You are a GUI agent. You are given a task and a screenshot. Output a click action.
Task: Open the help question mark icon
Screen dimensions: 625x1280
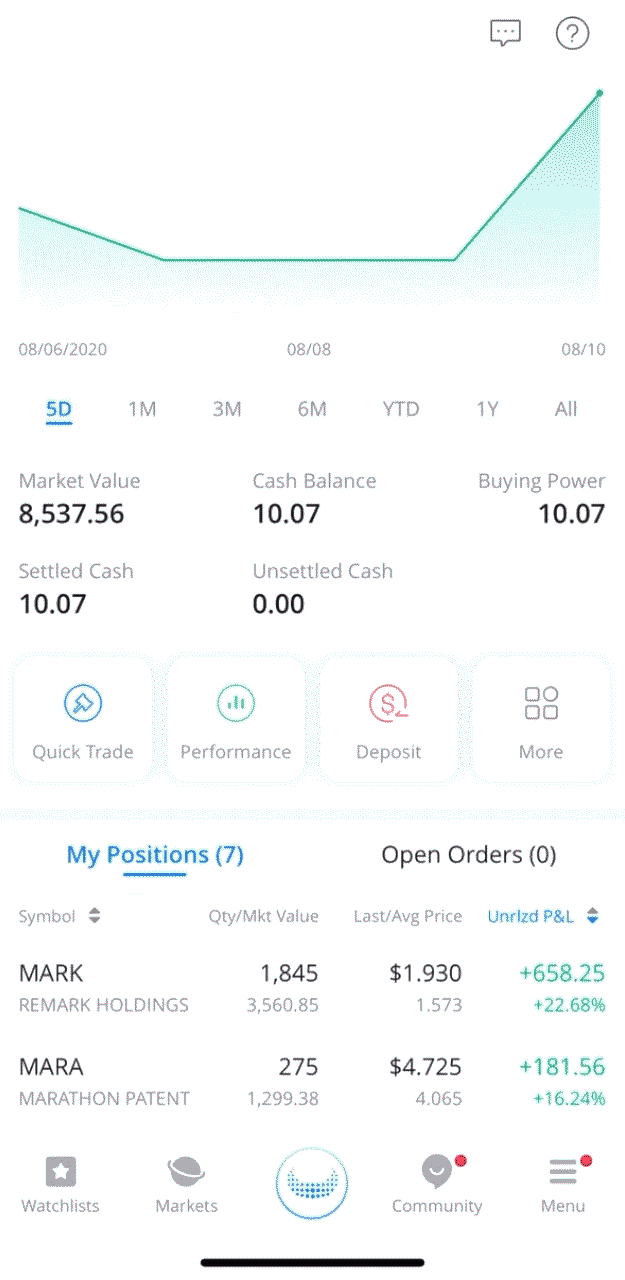pyautogui.click(x=572, y=33)
